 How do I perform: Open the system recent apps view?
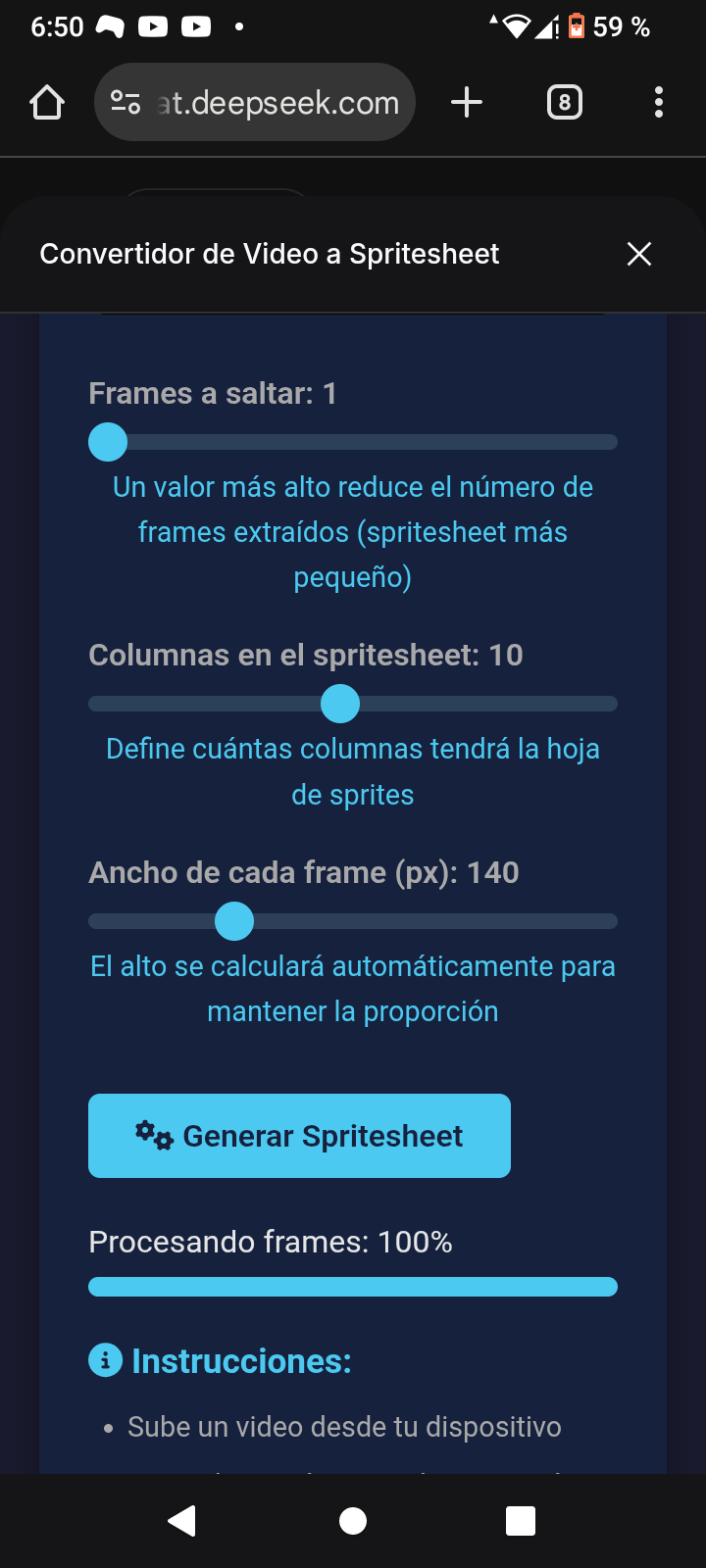(x=520, y=1520)
